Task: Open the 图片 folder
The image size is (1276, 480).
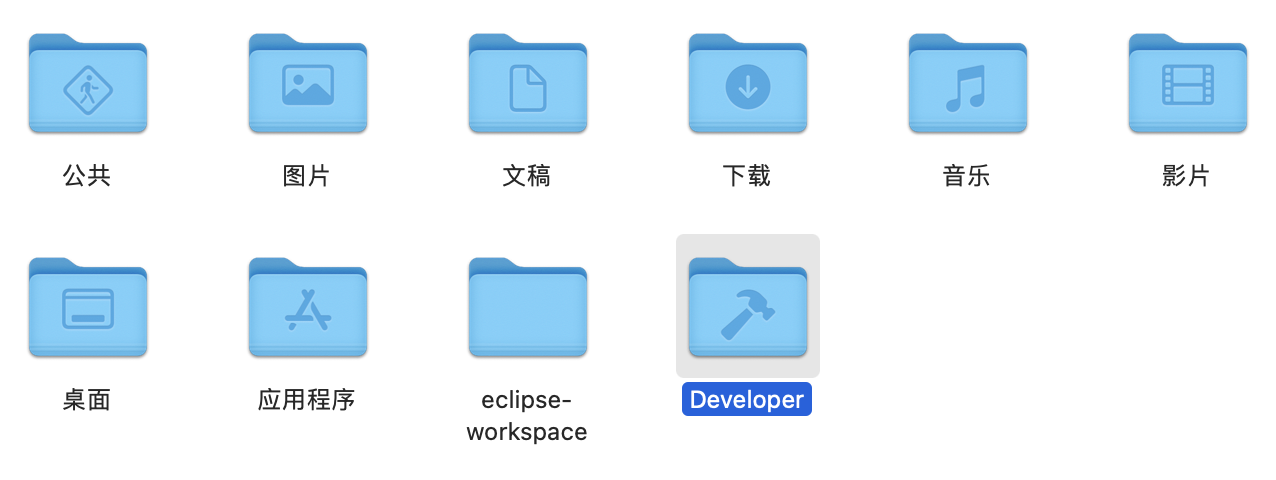Action: (x=308, y=85)
